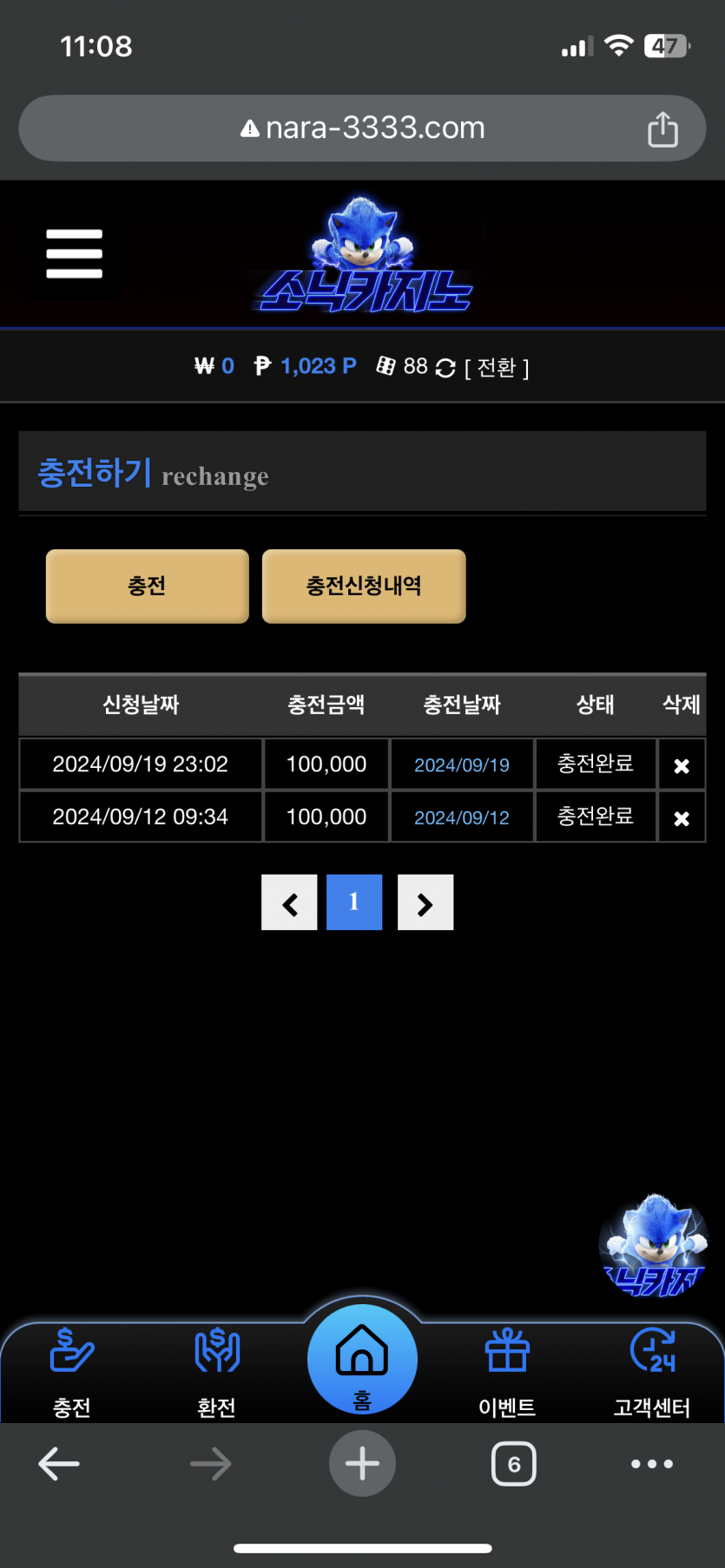
Task: Open the browser's more options menu
Action: point(652,1464)
